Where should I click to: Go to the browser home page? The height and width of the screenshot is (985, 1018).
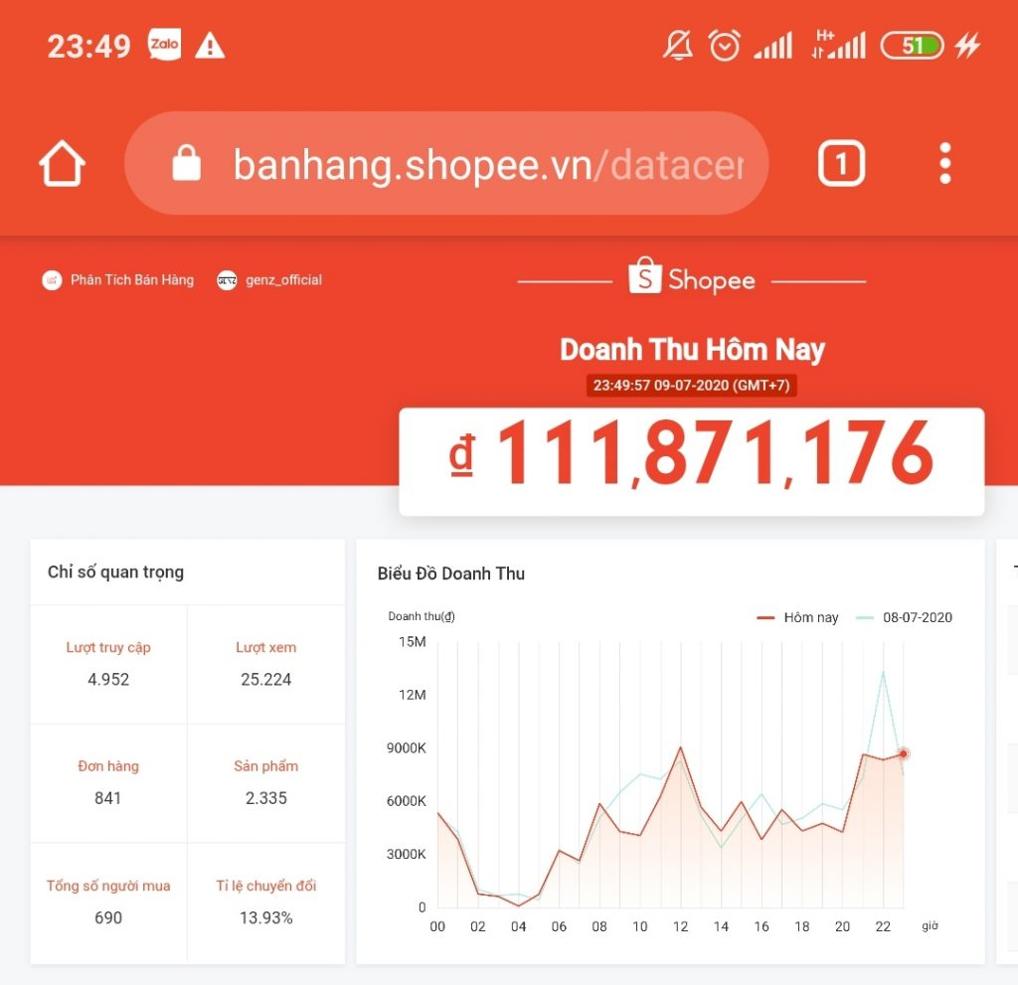coord(62,163)
